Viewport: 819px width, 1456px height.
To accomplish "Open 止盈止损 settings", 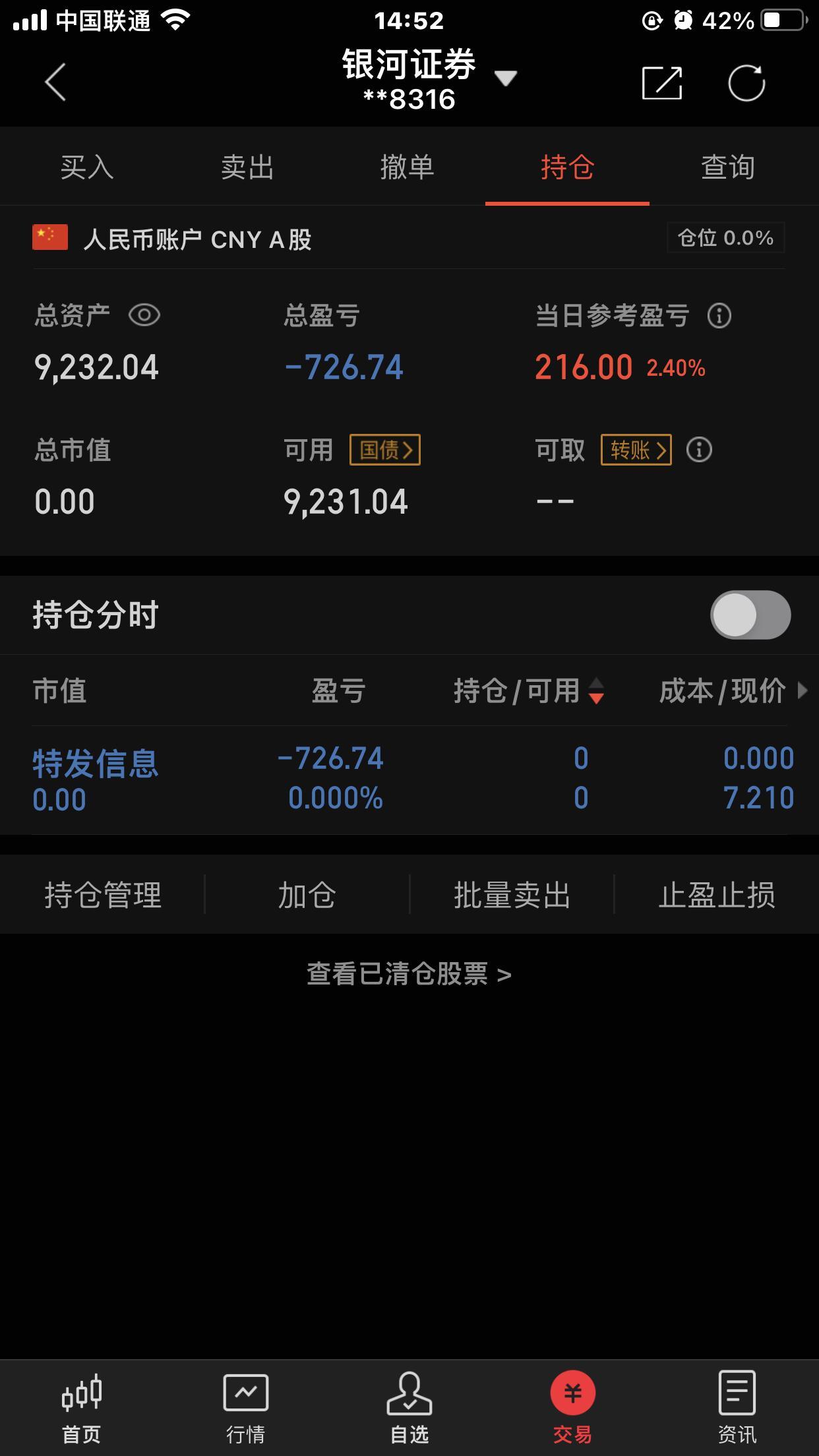I will 717,895.
